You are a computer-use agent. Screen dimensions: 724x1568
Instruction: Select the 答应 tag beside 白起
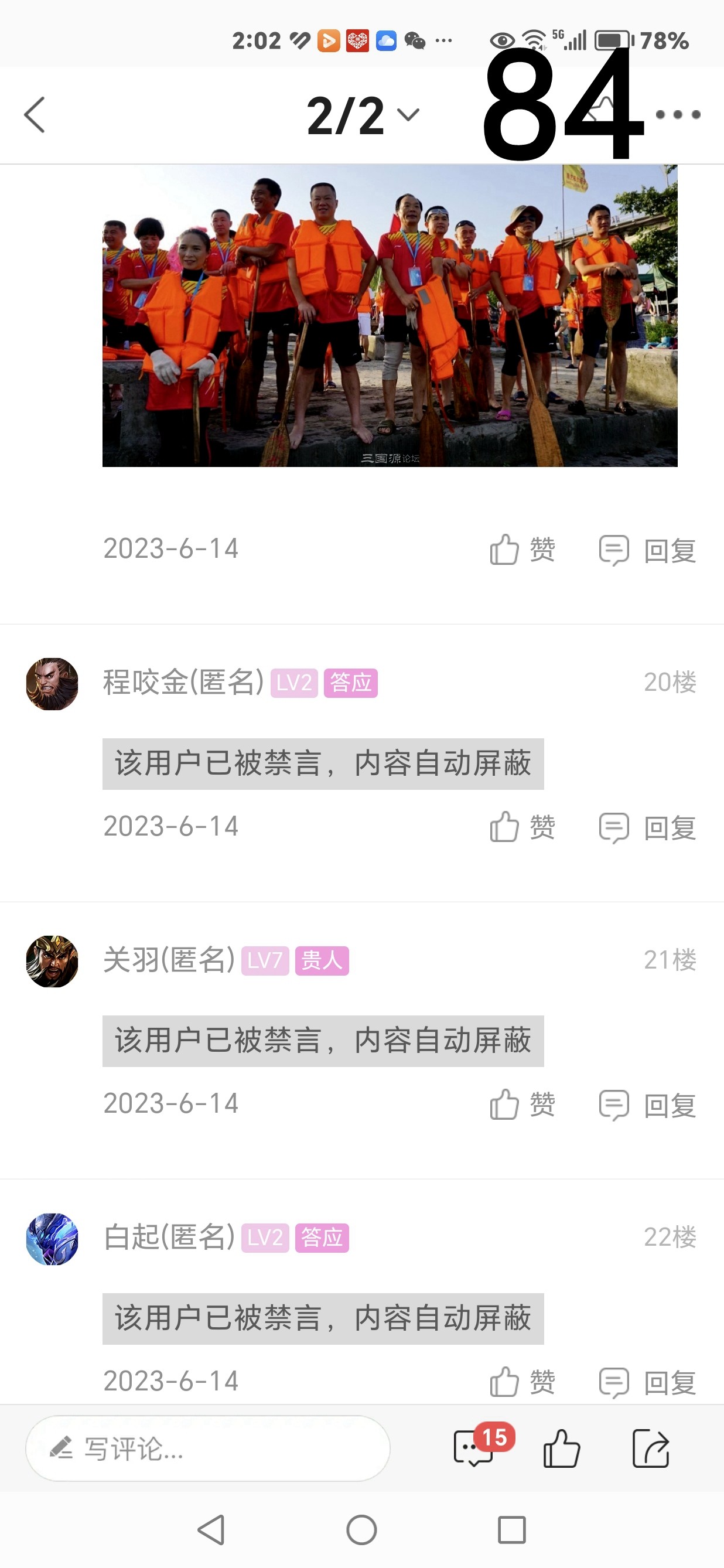321,1238
